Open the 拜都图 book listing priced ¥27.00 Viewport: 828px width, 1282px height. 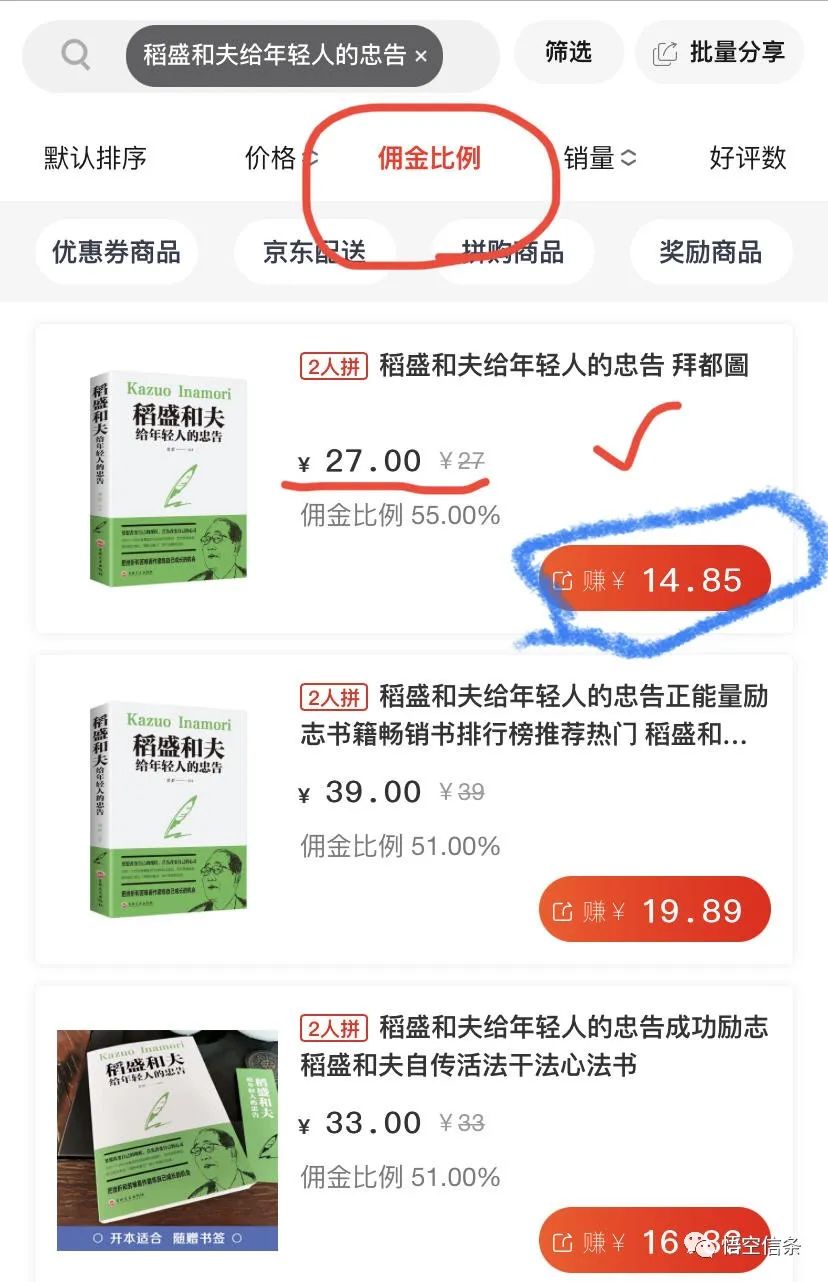(x=563, y=366)
